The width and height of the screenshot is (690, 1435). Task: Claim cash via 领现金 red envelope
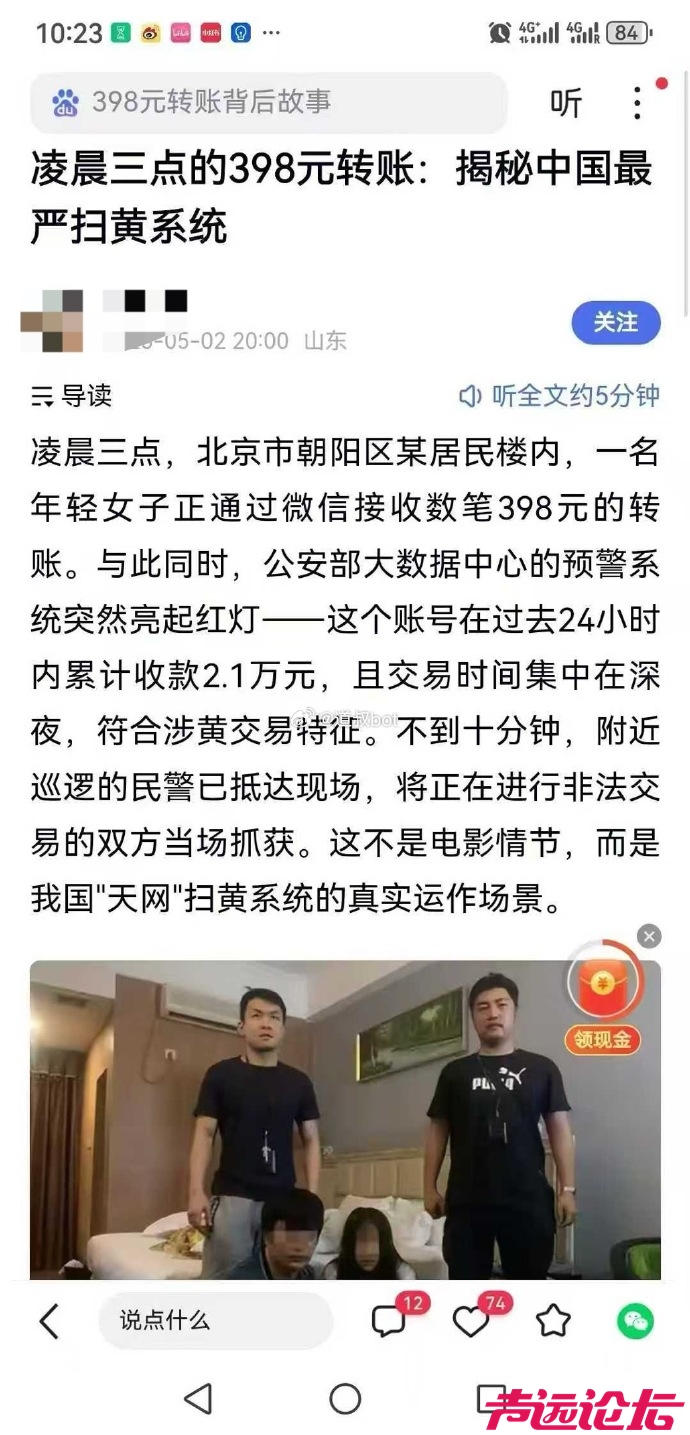602,995
